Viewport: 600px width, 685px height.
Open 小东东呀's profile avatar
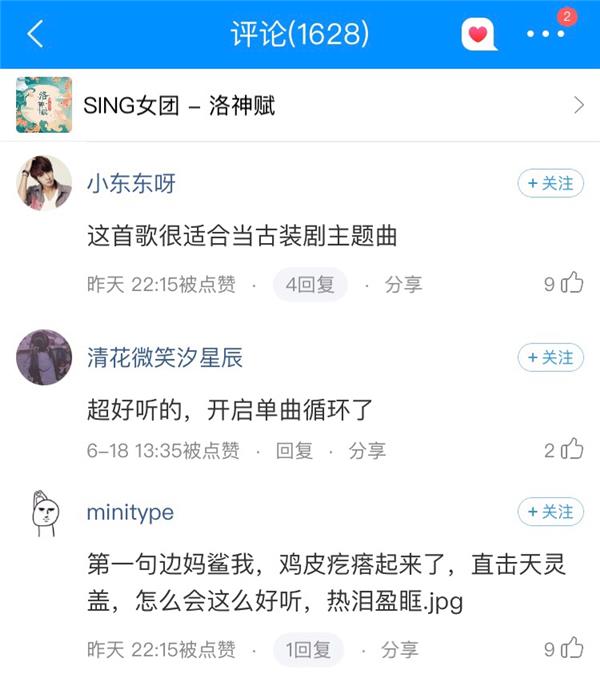(44, 184)
